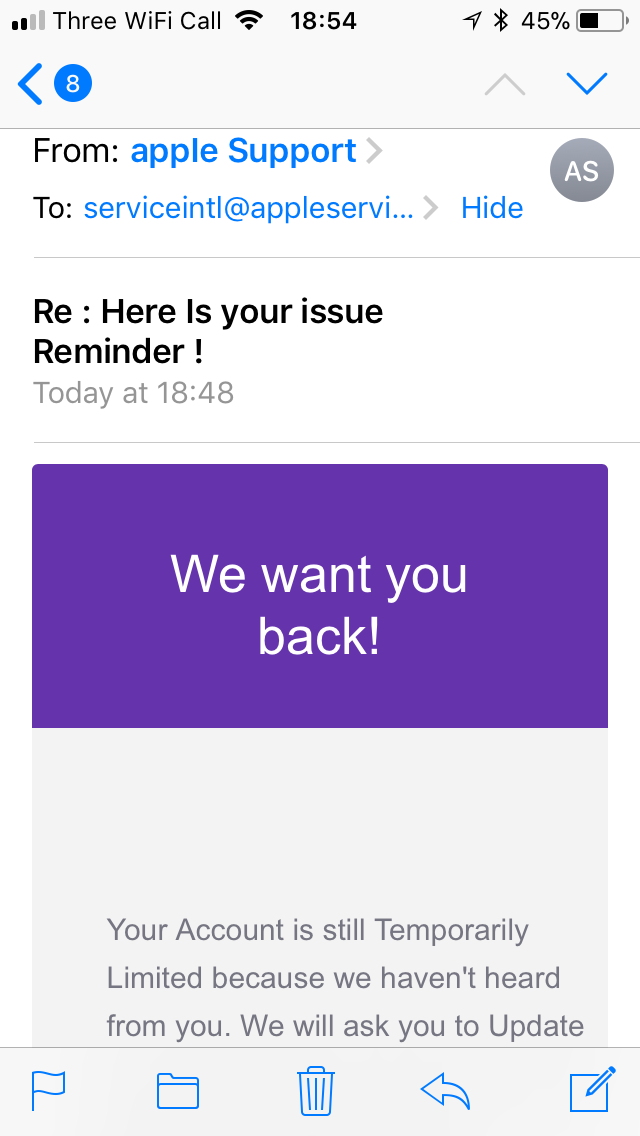Show the previous message with the up arrow
Image resolution: width=640 pixels, height=1136 pixels.
504,85
